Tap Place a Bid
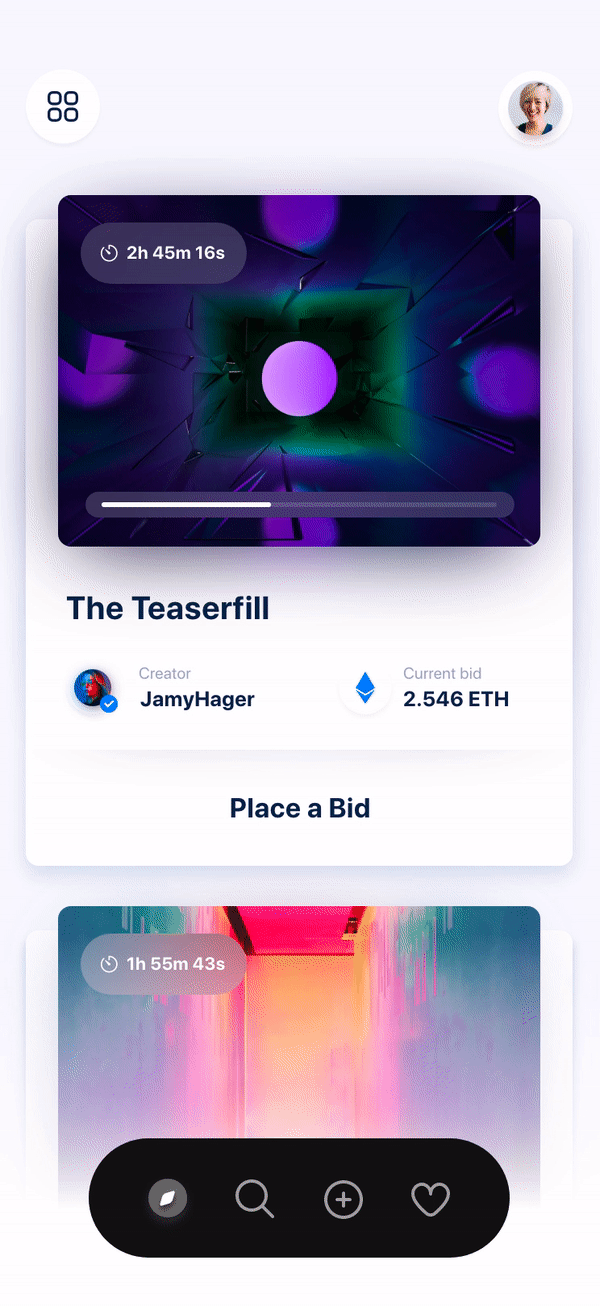600x1306 pixels. click(299, 808)
